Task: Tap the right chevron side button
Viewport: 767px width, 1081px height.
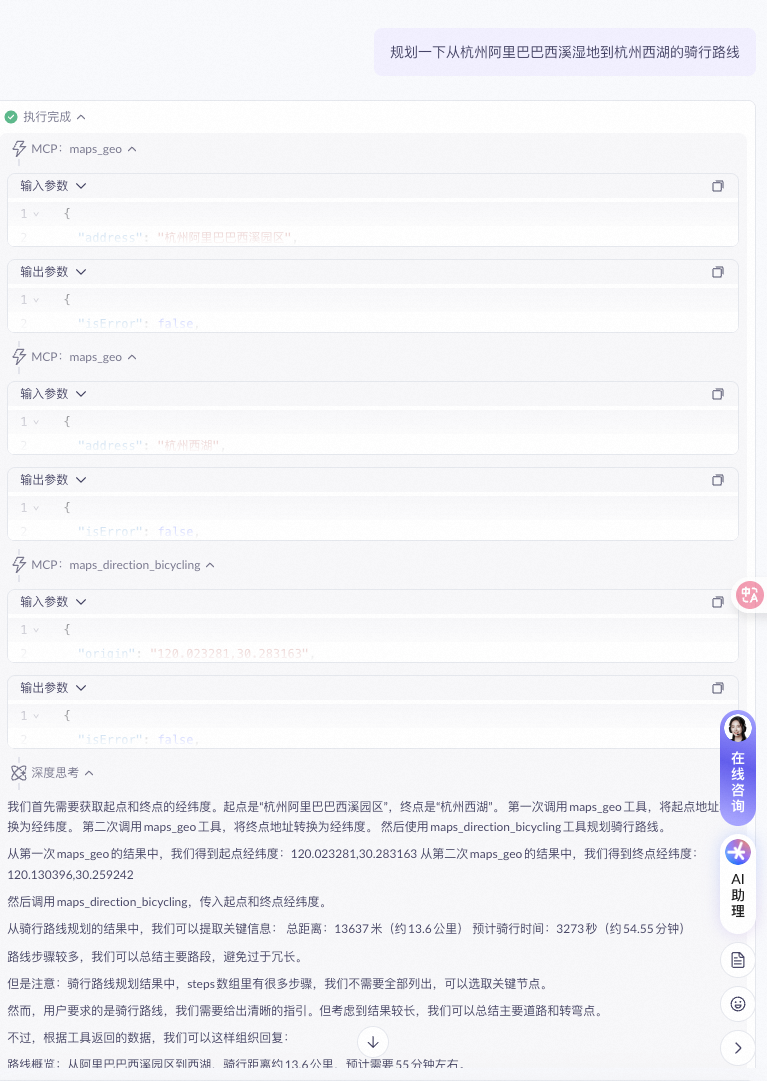Action: (737, 1048)
